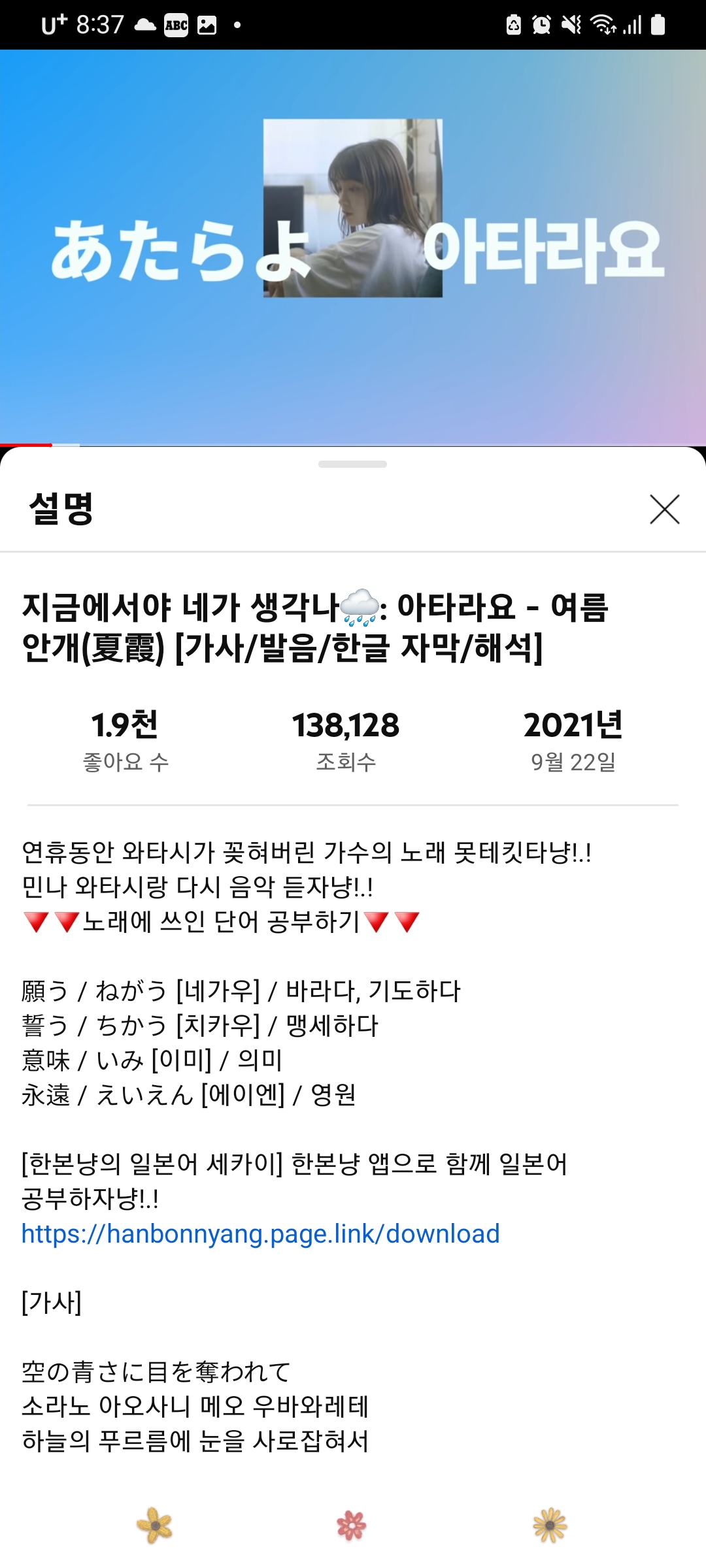Tap the video player showing 아타라요
Screen dimensions: 706x1568
pyautogui.click(x=353, y=247)
